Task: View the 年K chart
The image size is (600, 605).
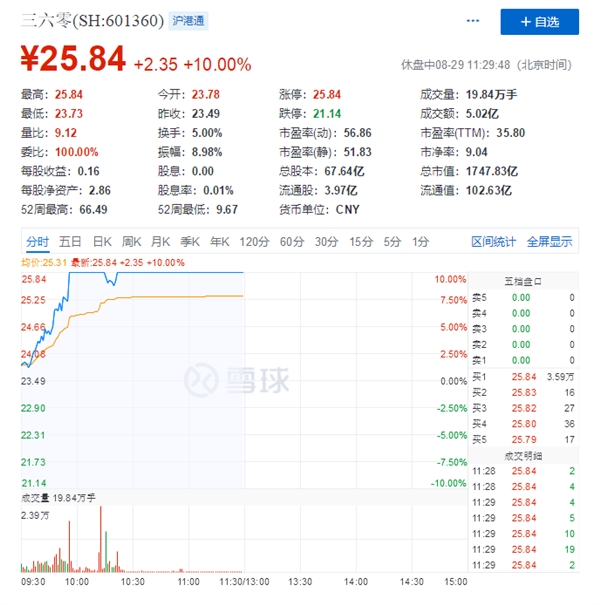Action: (x=220, y=241)
